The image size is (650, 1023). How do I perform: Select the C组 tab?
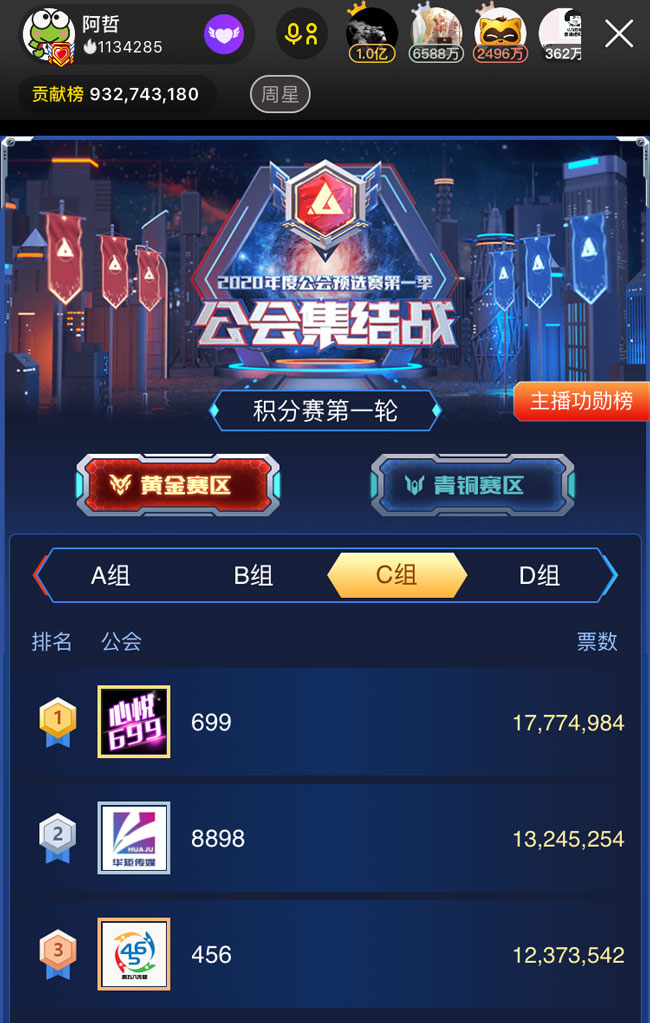397,576
